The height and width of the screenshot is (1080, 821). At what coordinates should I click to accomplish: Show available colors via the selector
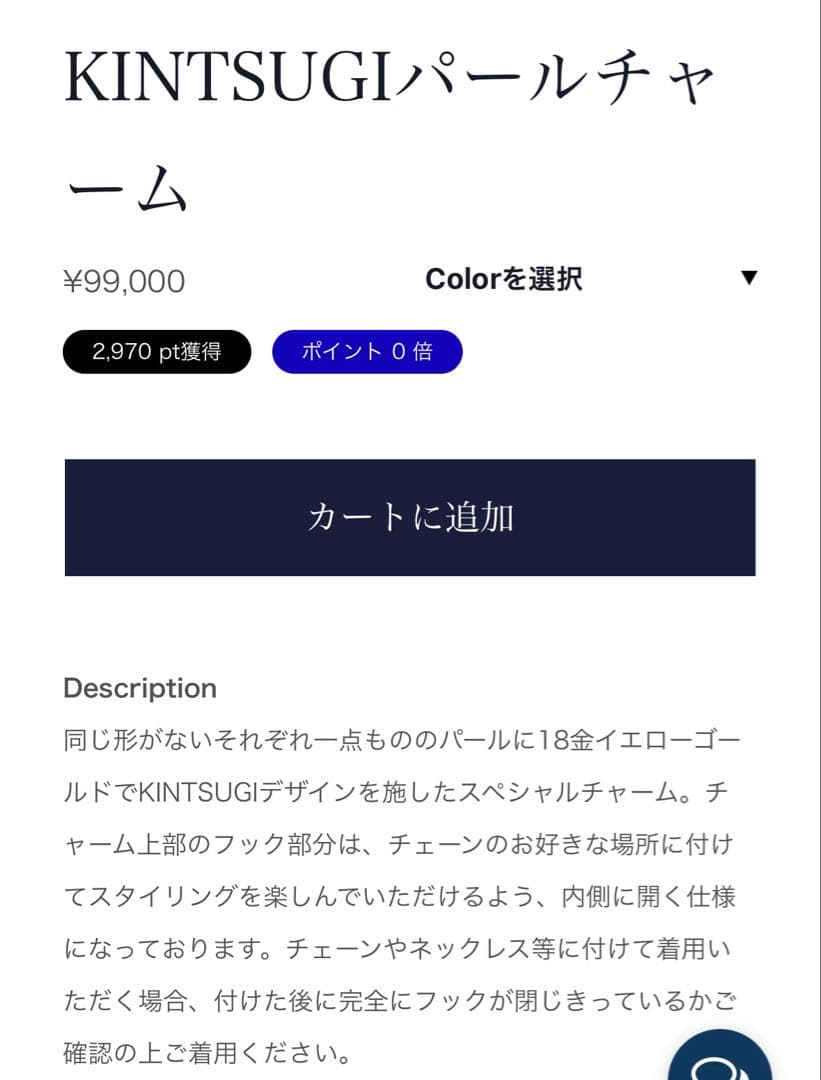tap(590, 279)
